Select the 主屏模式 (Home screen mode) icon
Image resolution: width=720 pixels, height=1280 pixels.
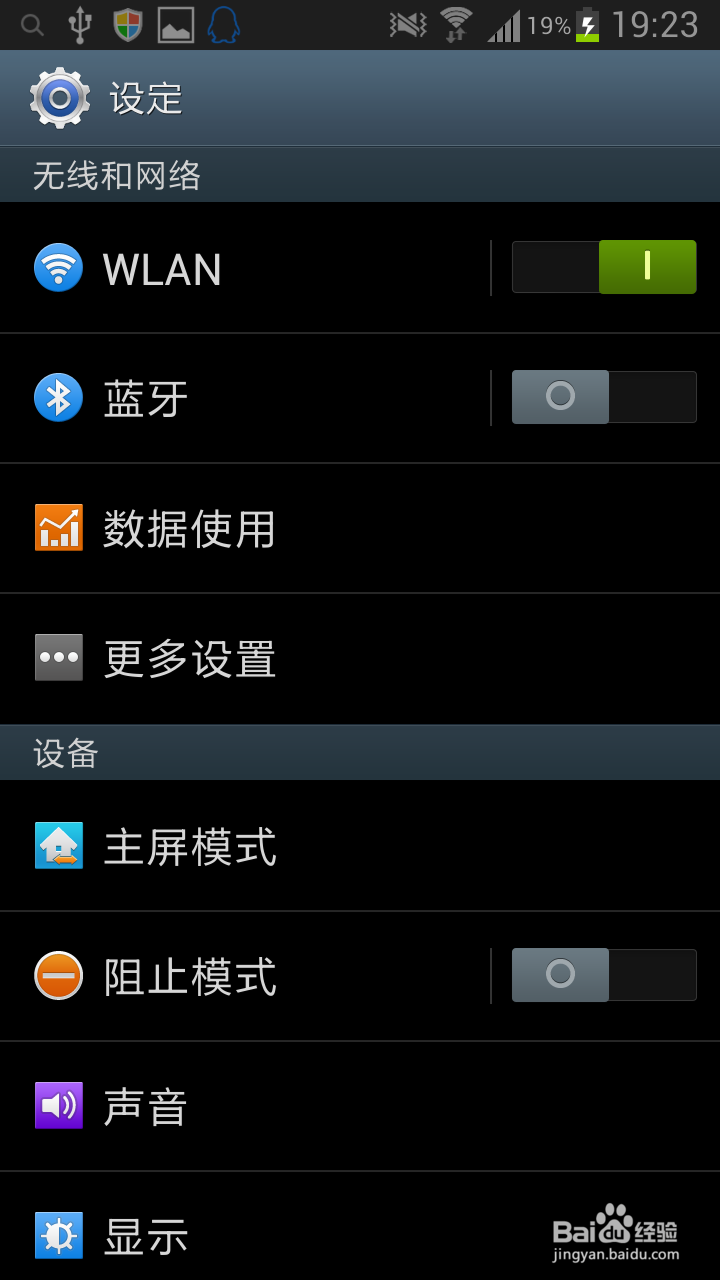[58, 845]
